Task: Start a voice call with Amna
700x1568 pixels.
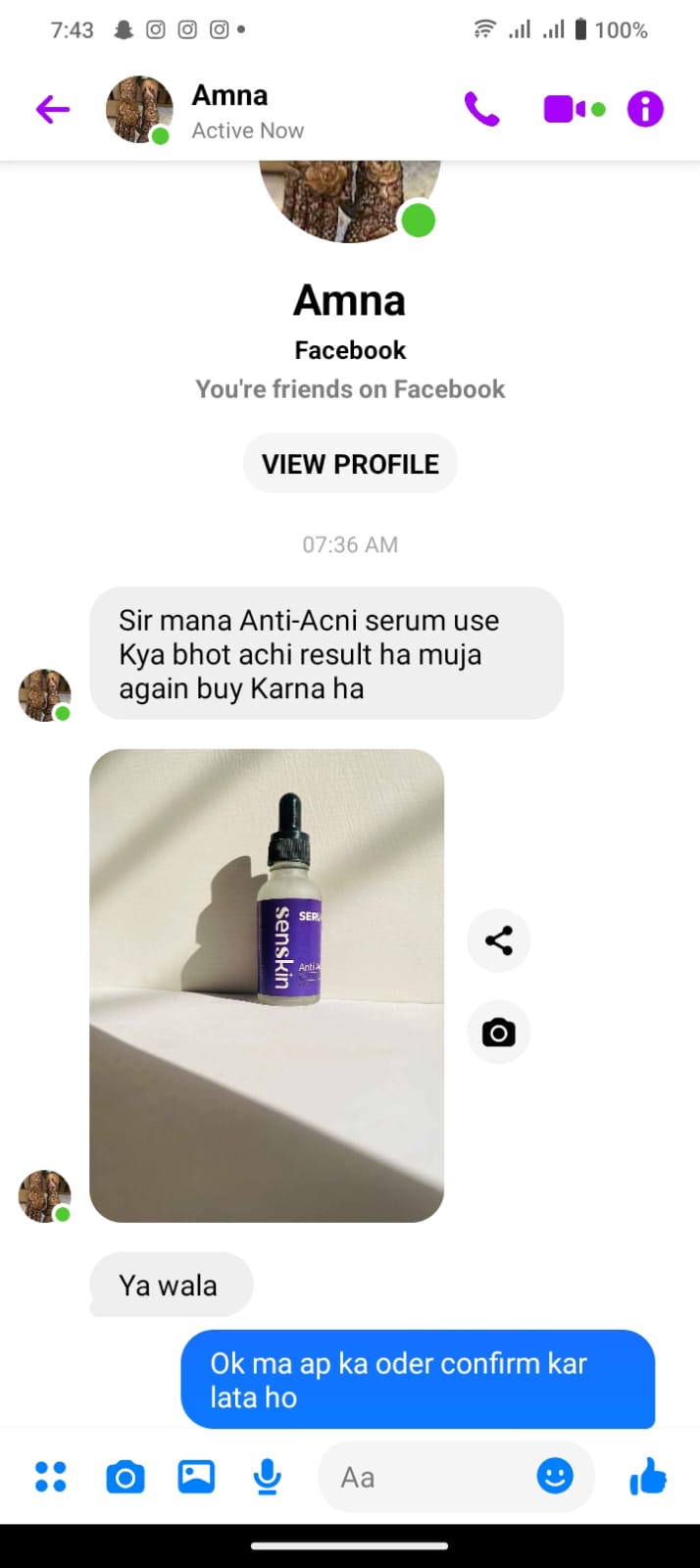Action: tap(481, 109)
